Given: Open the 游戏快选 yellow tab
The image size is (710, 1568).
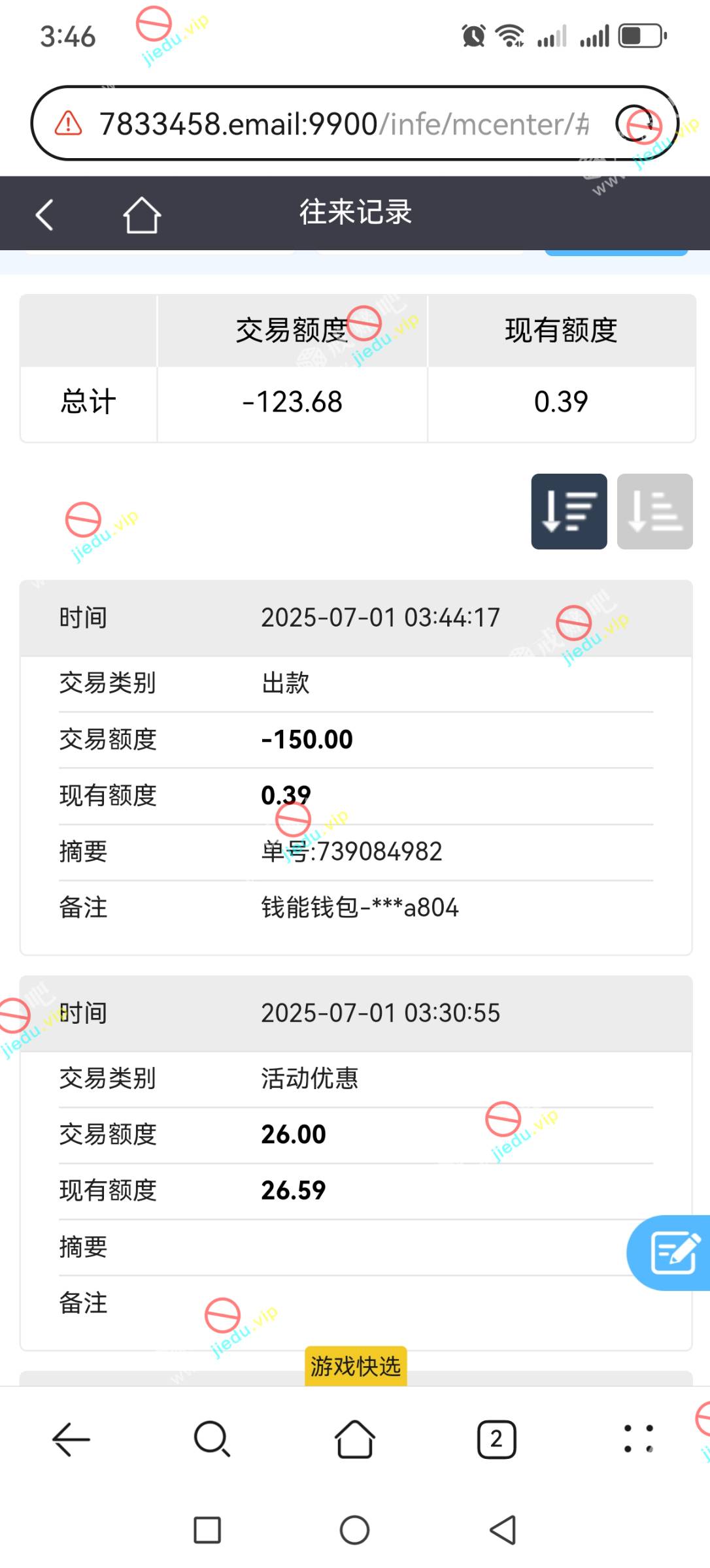Looking at the screenshot, I should pyautogui.click(x=356, y=1365).
